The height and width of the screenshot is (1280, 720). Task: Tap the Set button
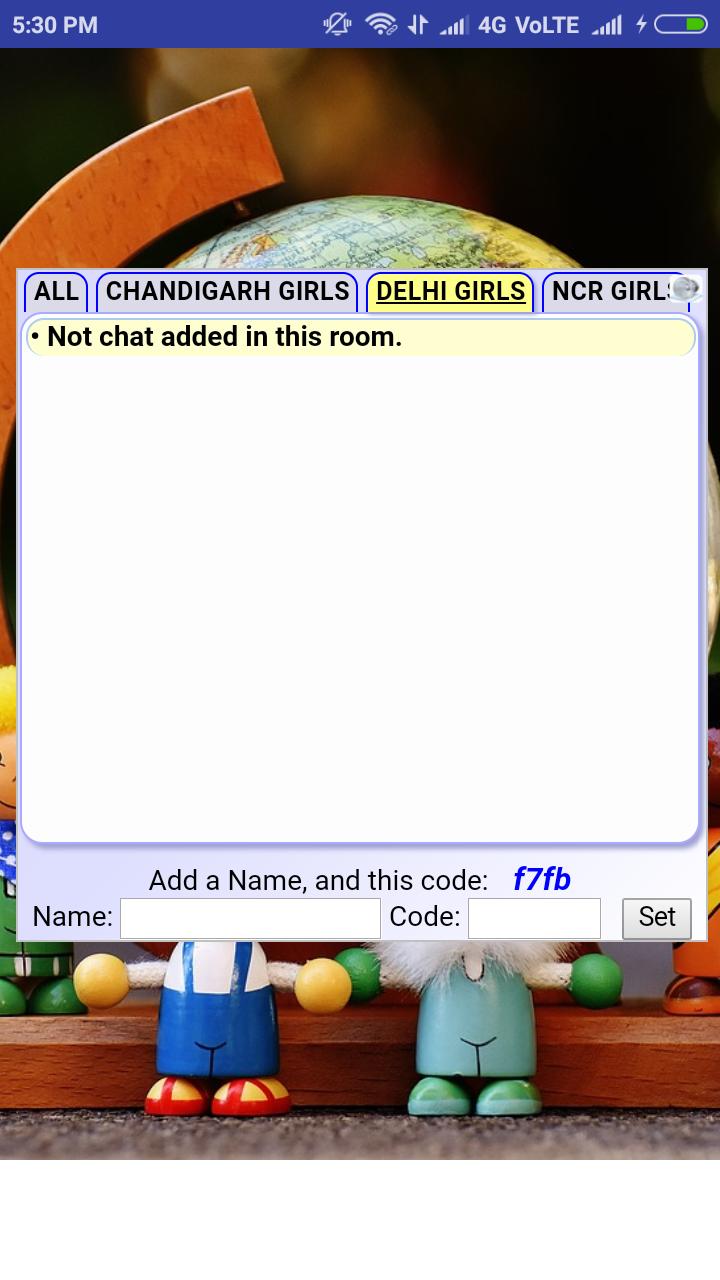tap(656, 918)
